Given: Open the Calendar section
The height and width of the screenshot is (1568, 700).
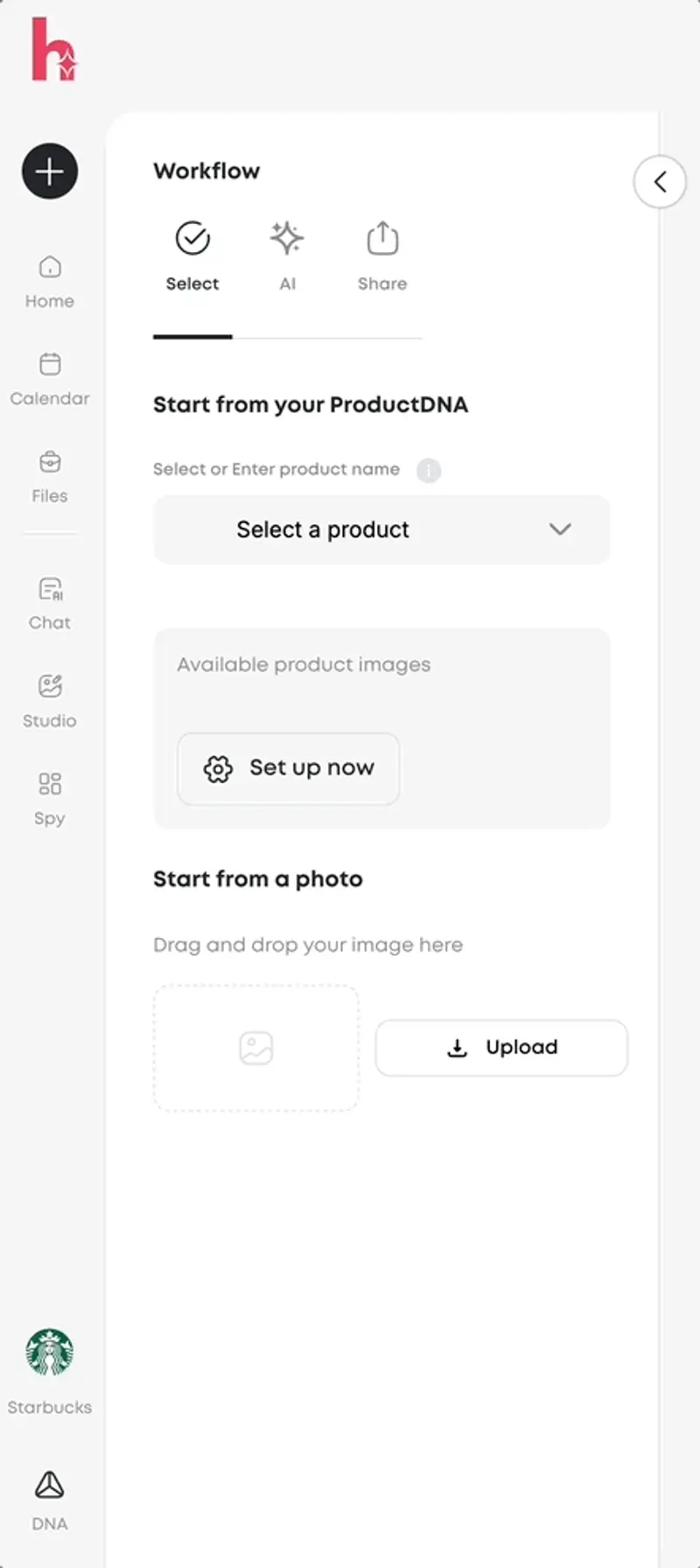Looking at the screenshot, I should click(50, 379).
